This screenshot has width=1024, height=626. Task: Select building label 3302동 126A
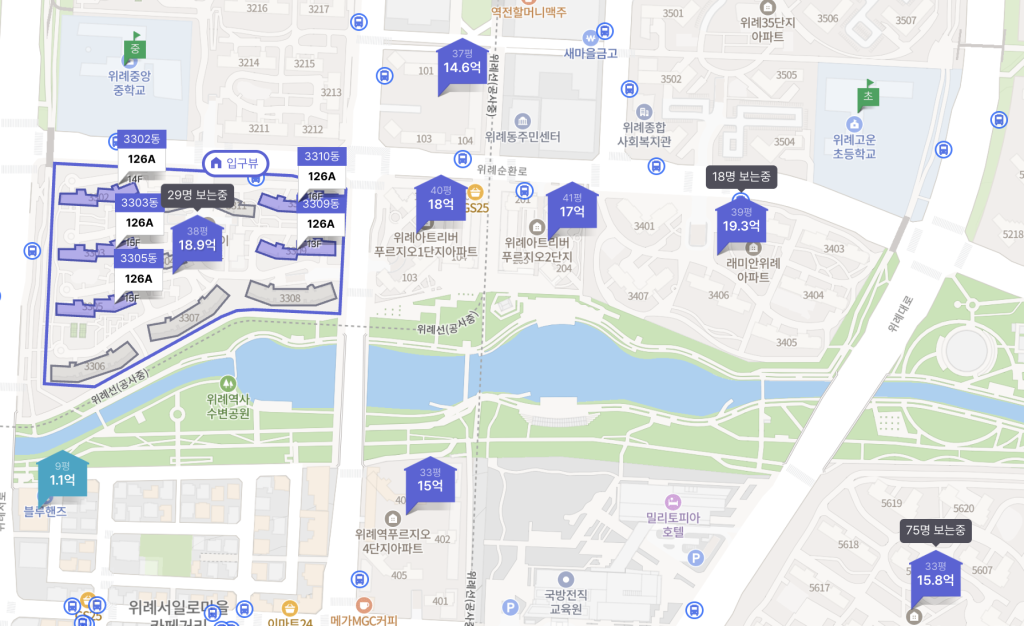141,150
